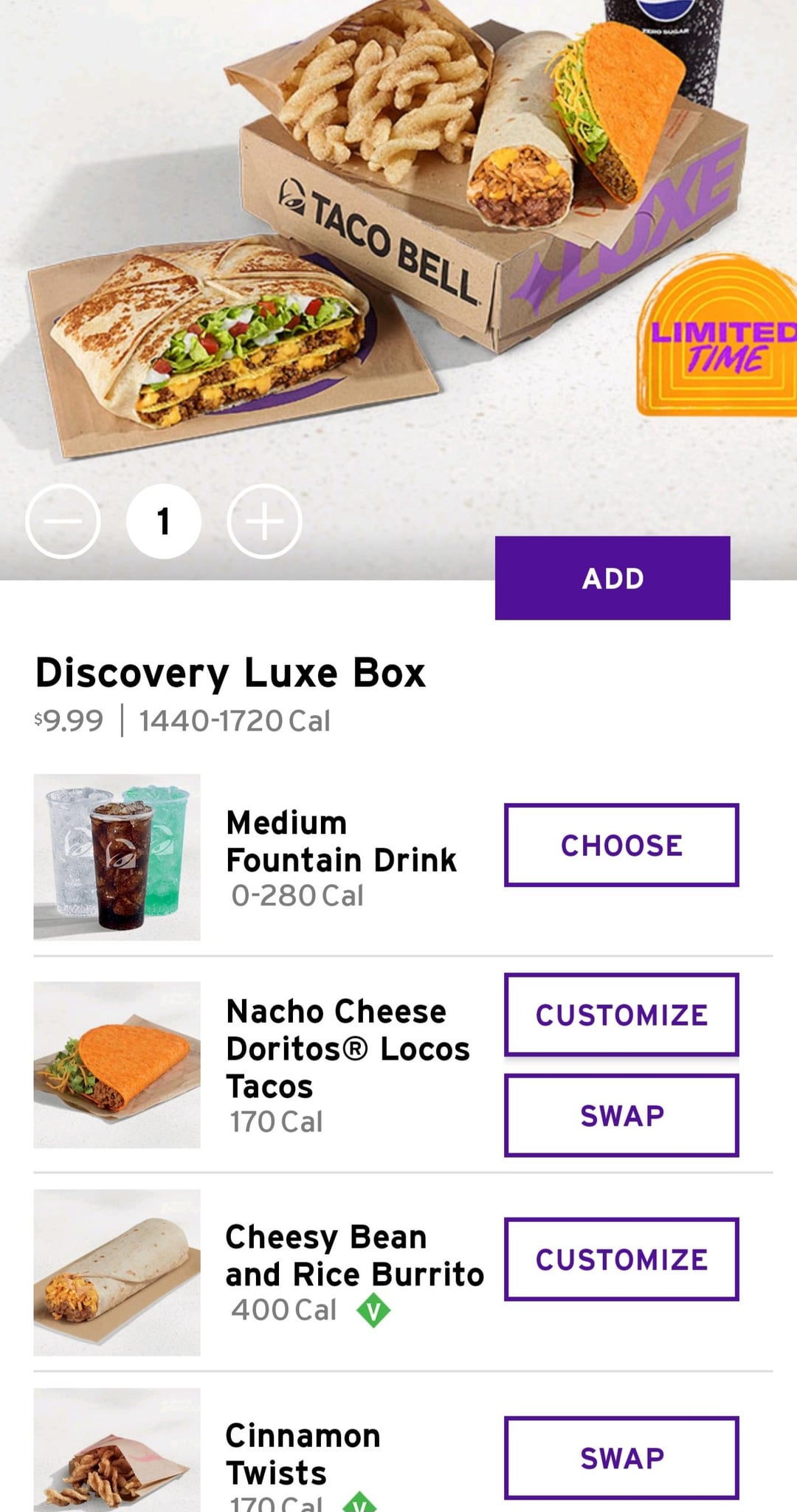Choose a Medium Fountain Drink
This screenshot has height=1512, width=797.
pyautogui.click(x=621, y=845)
